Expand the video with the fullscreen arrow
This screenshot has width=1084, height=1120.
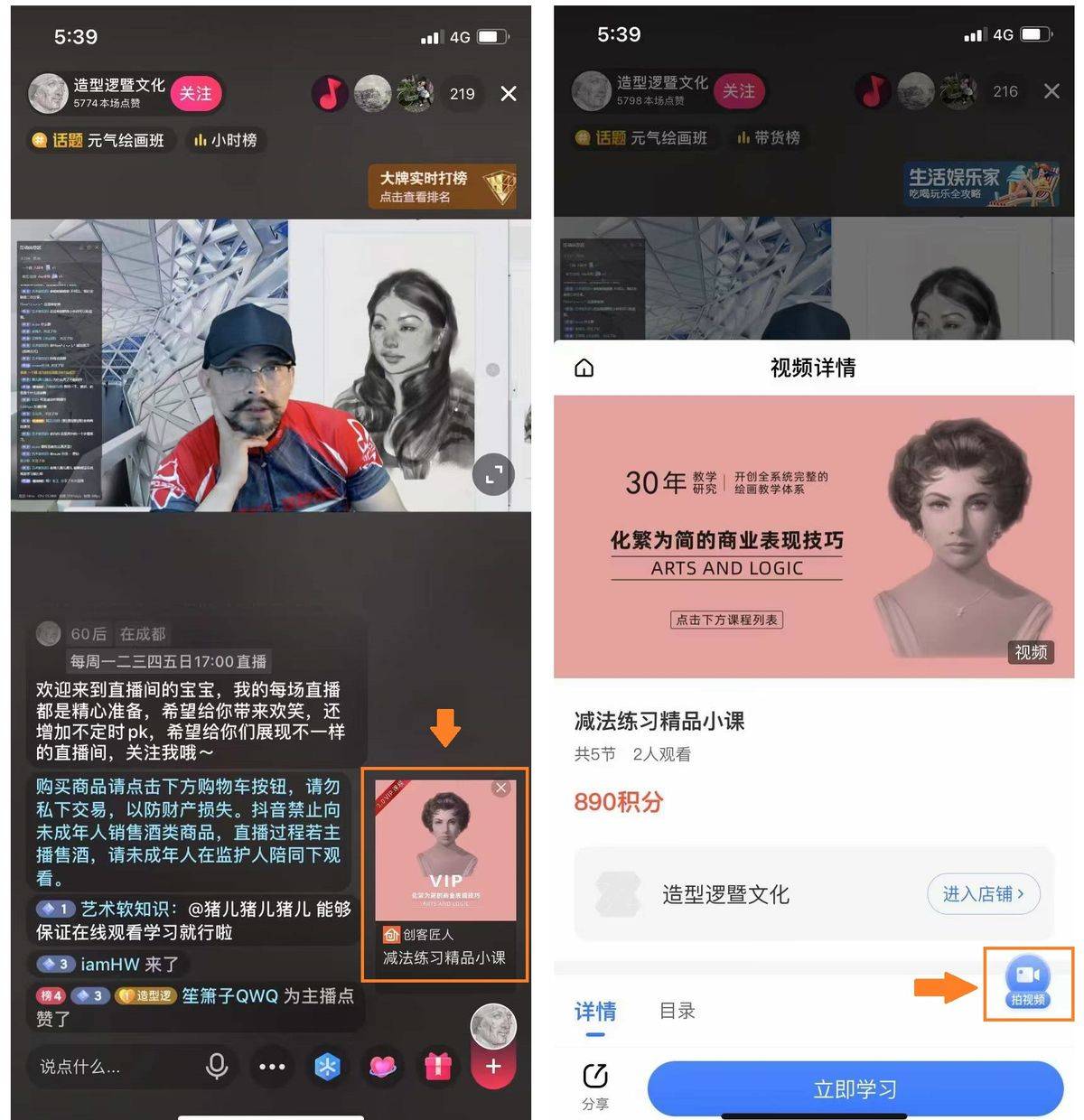(x=491, y=473)
